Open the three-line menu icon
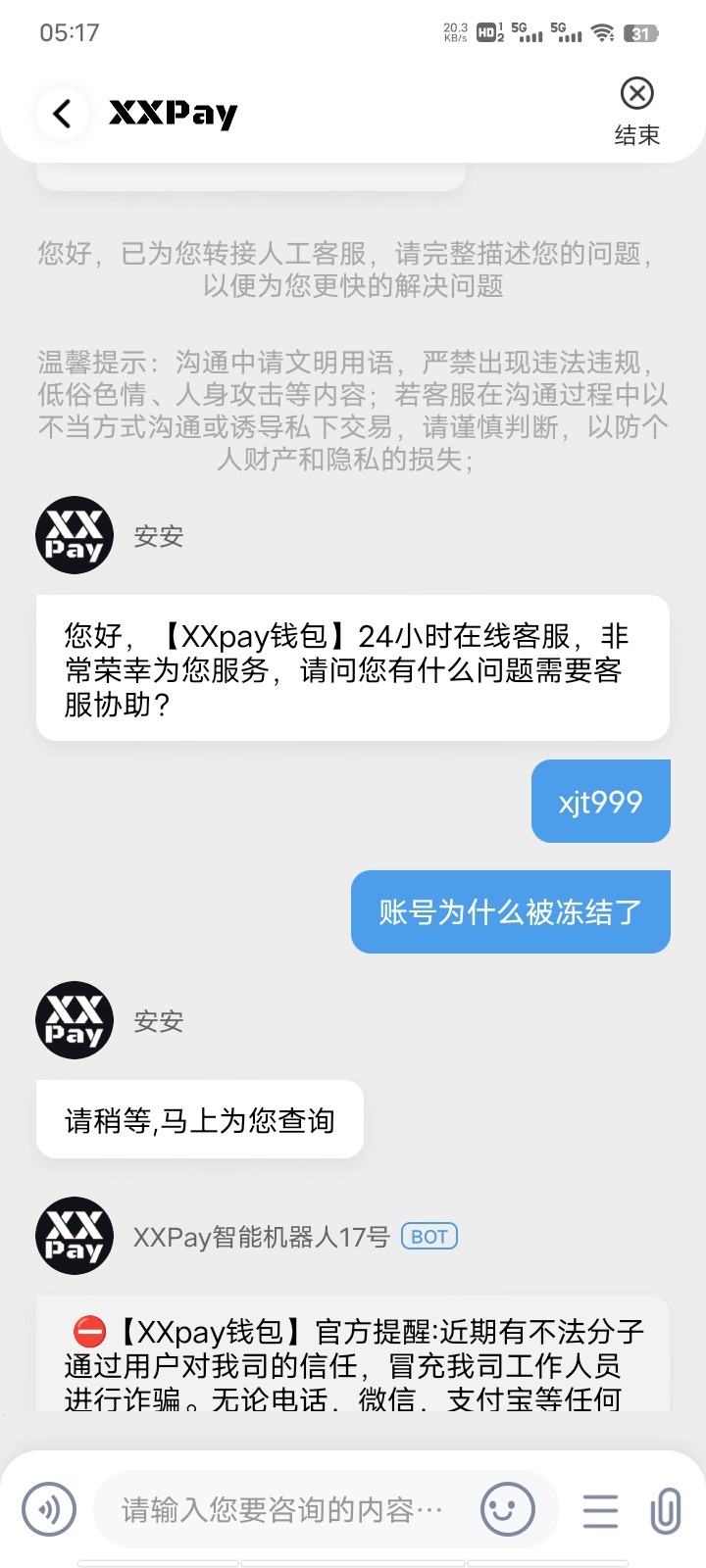The width and height of the screenshot is (706, 1568). (x=600, y=1510)
